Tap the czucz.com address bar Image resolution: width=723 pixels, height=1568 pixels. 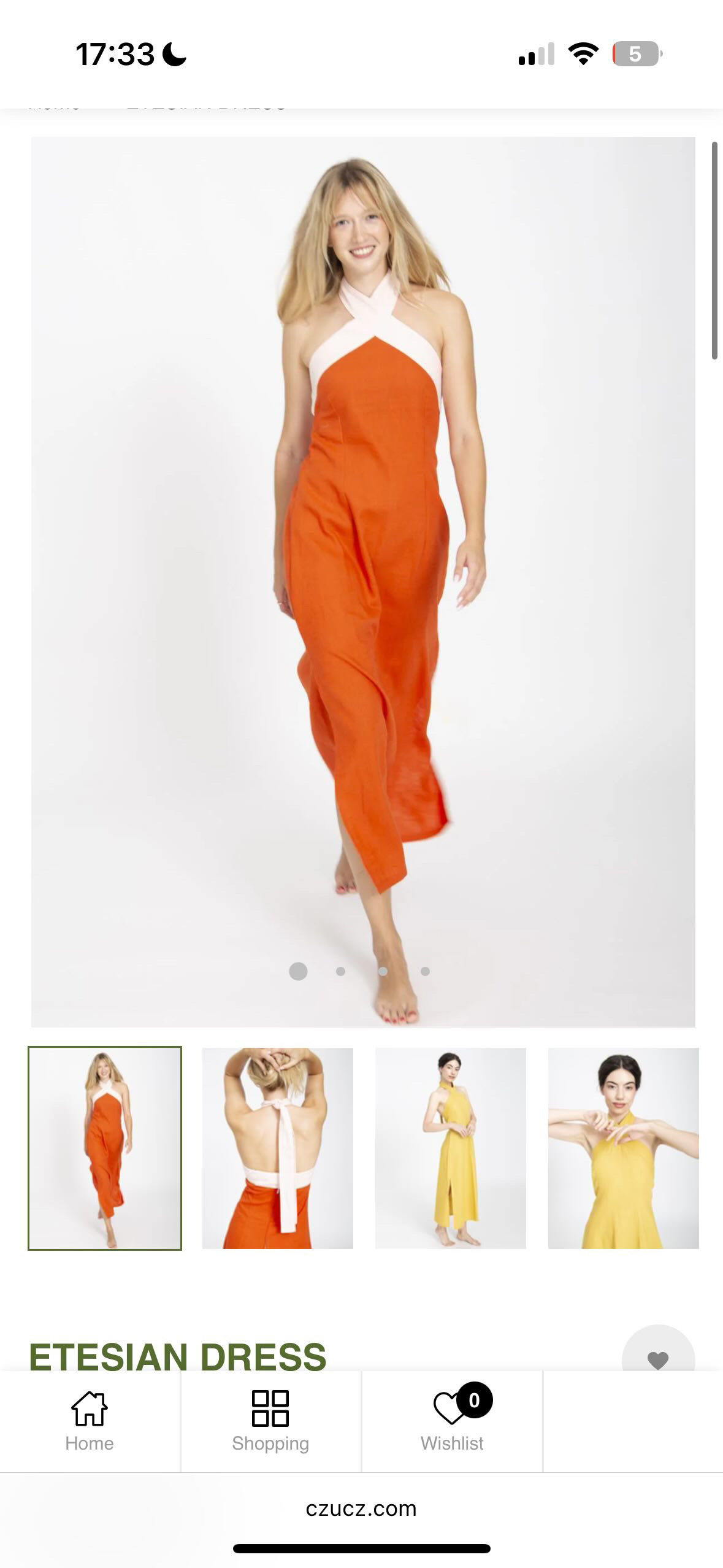pos(361,1508)
